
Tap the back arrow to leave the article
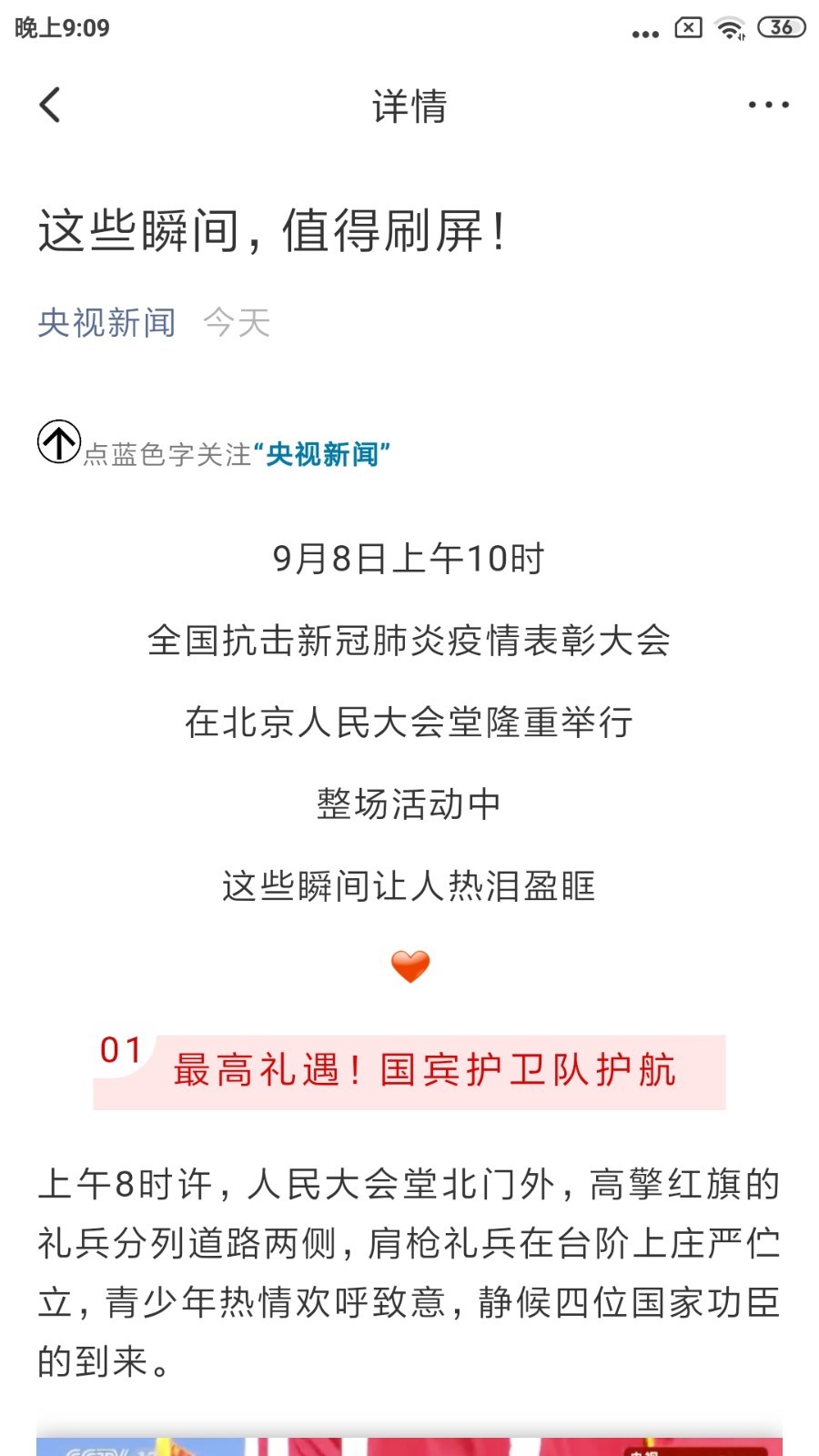(x=50, y=105)
